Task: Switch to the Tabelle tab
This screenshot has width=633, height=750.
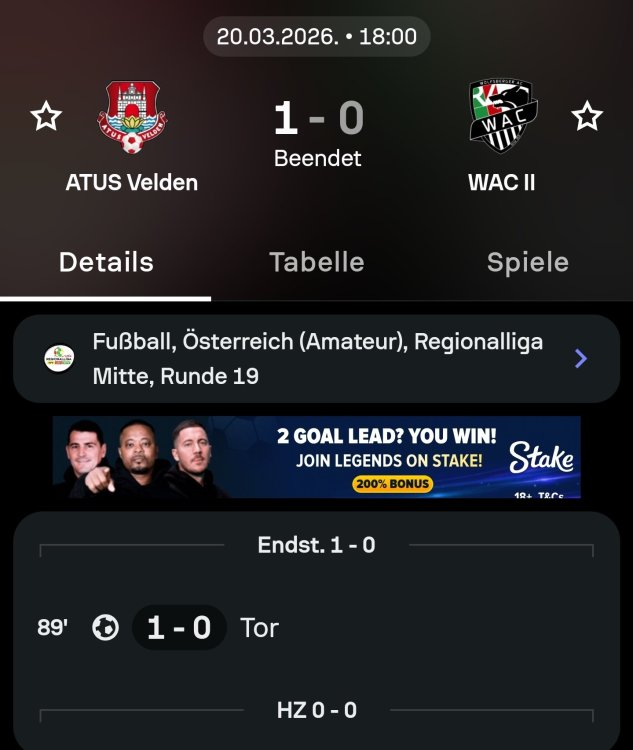Action: click(x=316, y=263)
